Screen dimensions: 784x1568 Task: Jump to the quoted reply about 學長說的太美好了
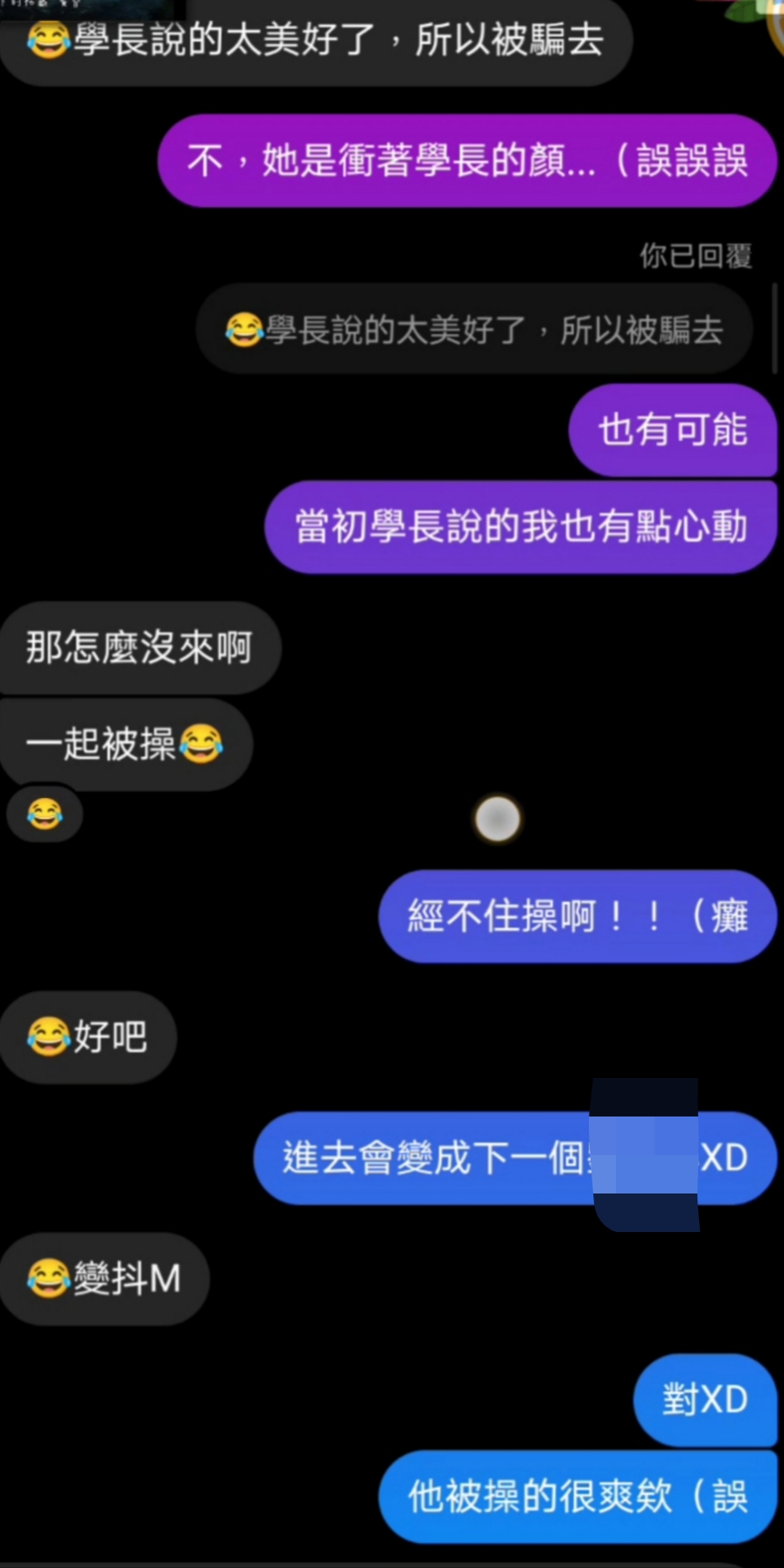473,330
